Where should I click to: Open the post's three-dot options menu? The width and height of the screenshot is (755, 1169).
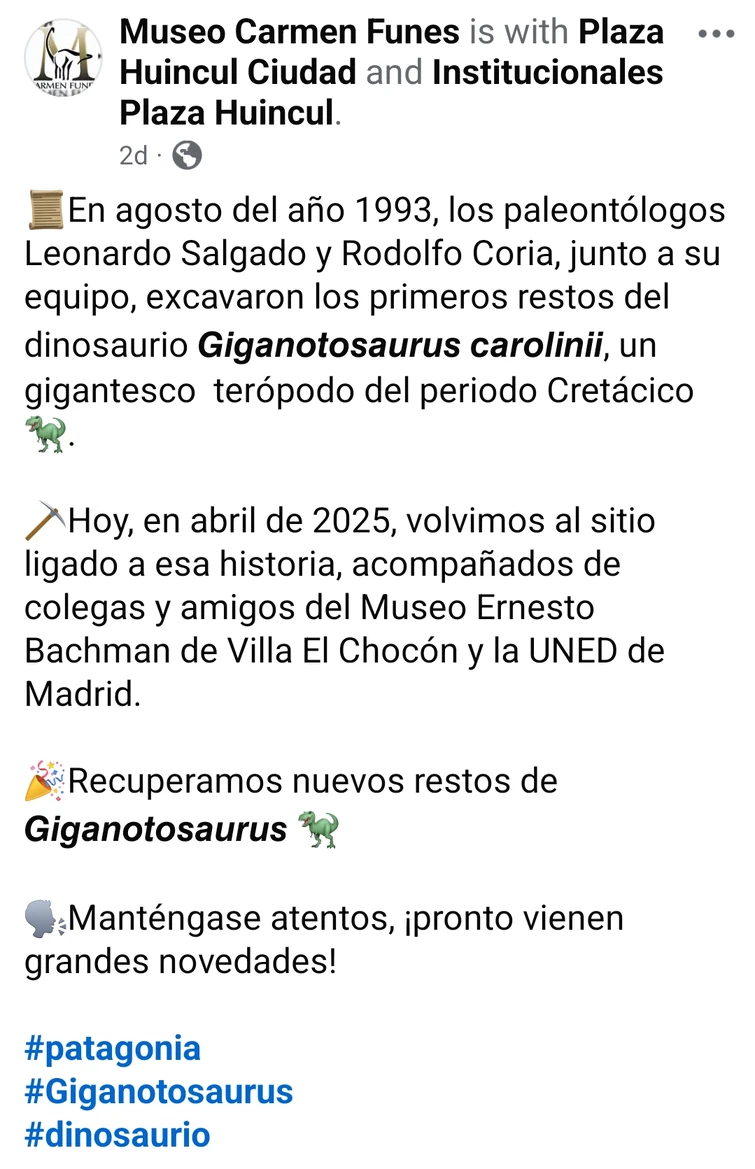point(715,34)
